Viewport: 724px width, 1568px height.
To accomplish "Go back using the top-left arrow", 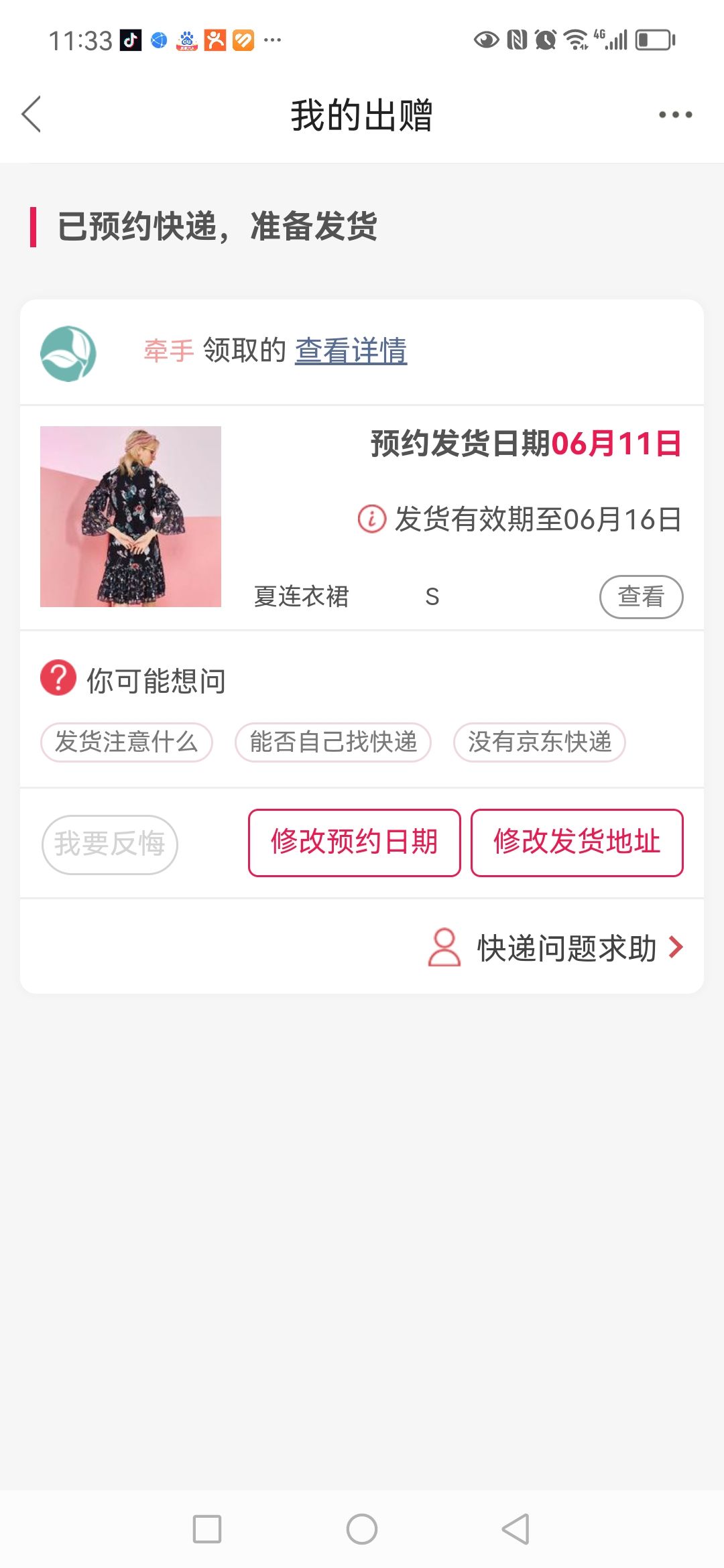I will pos(32,114).
